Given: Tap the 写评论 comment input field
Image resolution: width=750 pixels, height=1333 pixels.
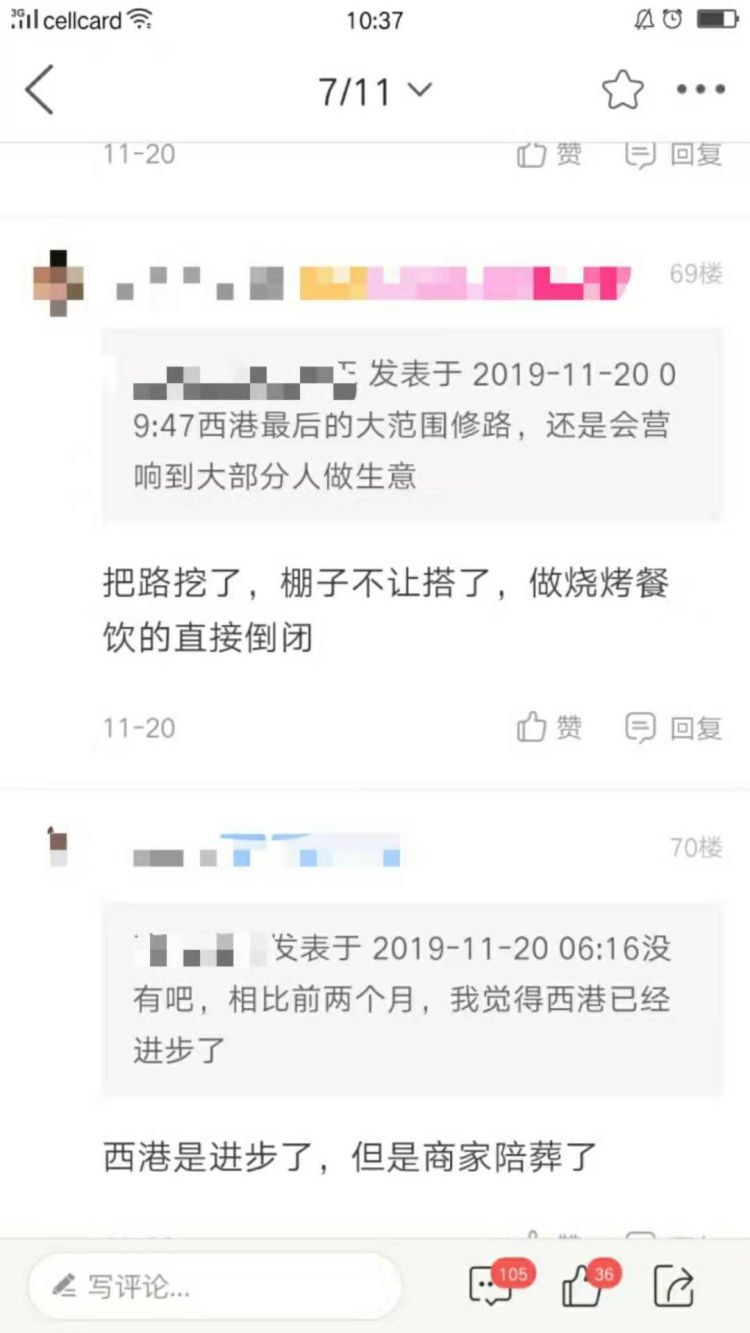Looking at the screenshot, I should click(215, 1285).
